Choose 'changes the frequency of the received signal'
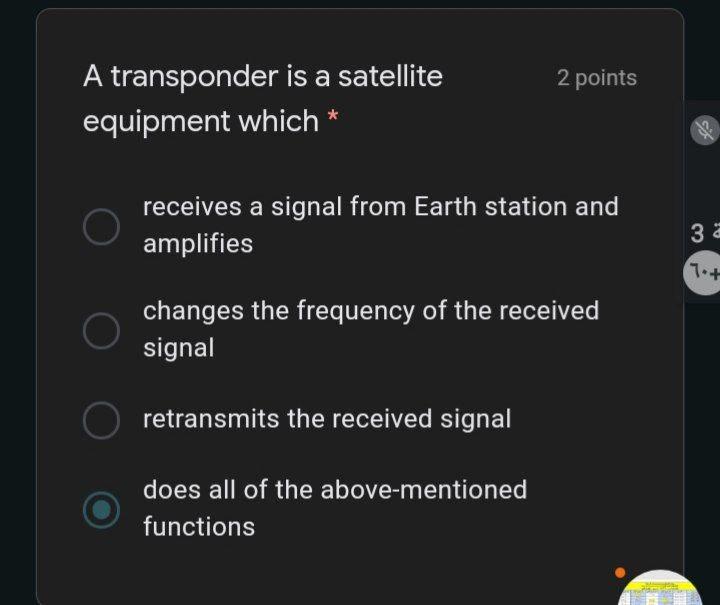 [x=101, y=330]
